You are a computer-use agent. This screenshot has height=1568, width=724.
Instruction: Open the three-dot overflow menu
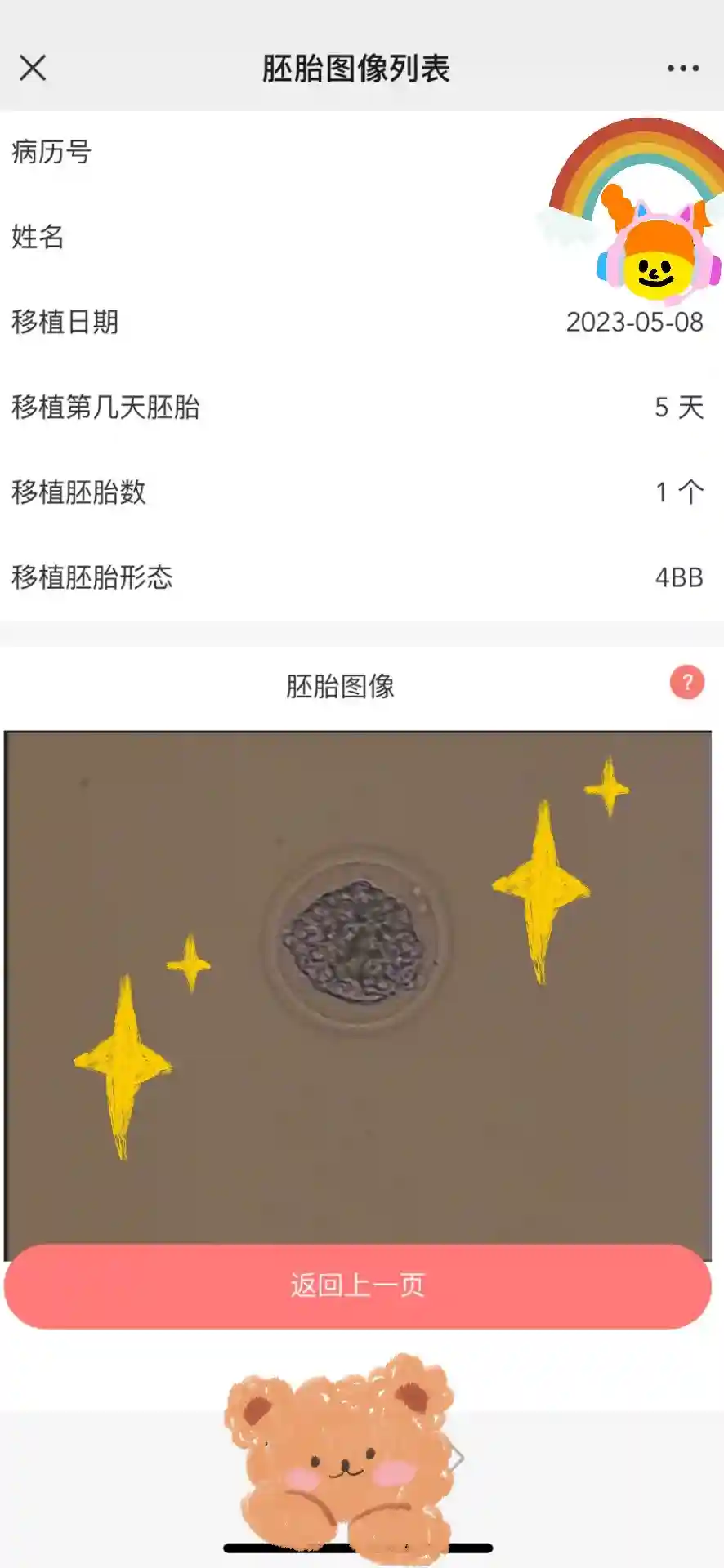(x=682, y=69)
